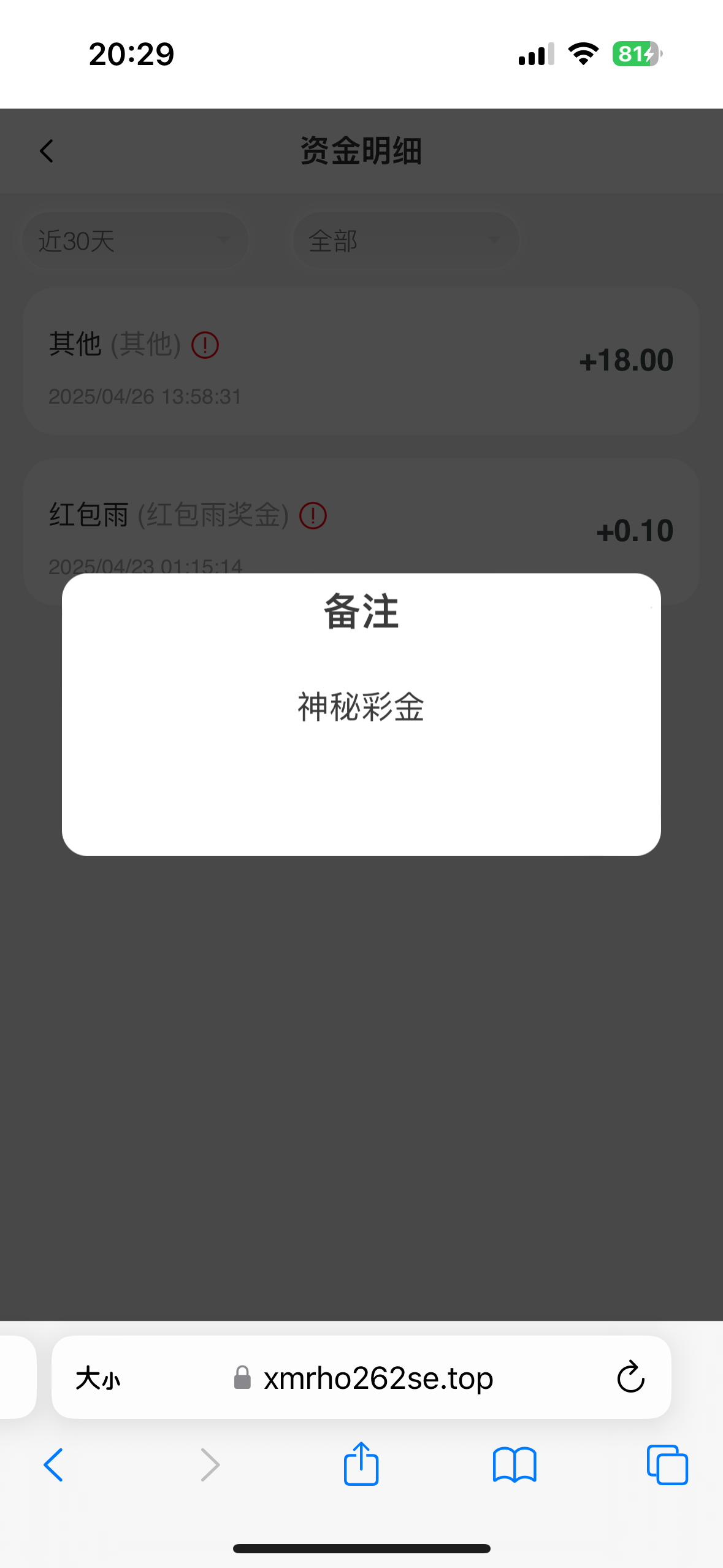Open Safari bookmarks
The width and height of the screenshot is (723, 1568).
[515, 1465]
